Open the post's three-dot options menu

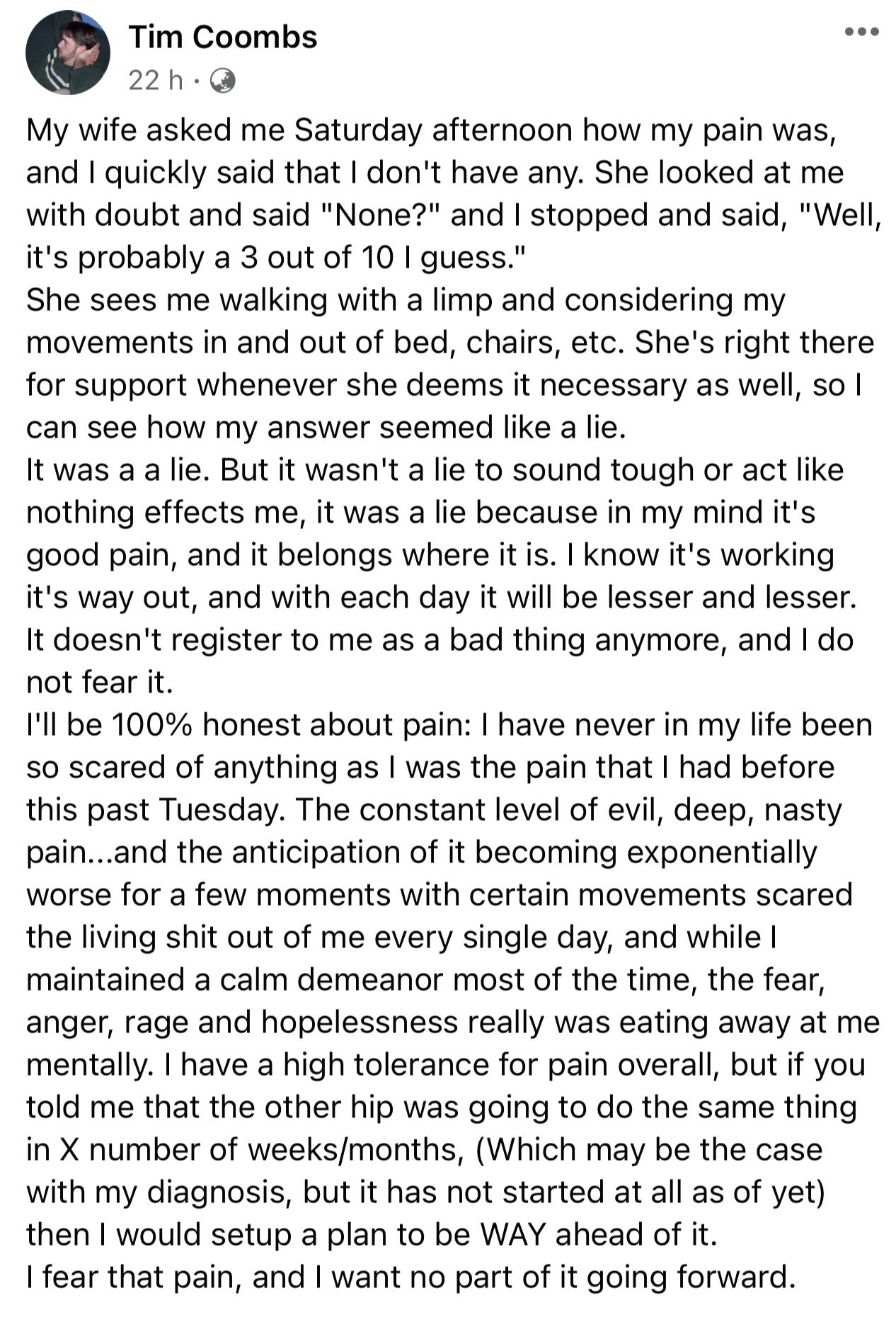[862, 31]
